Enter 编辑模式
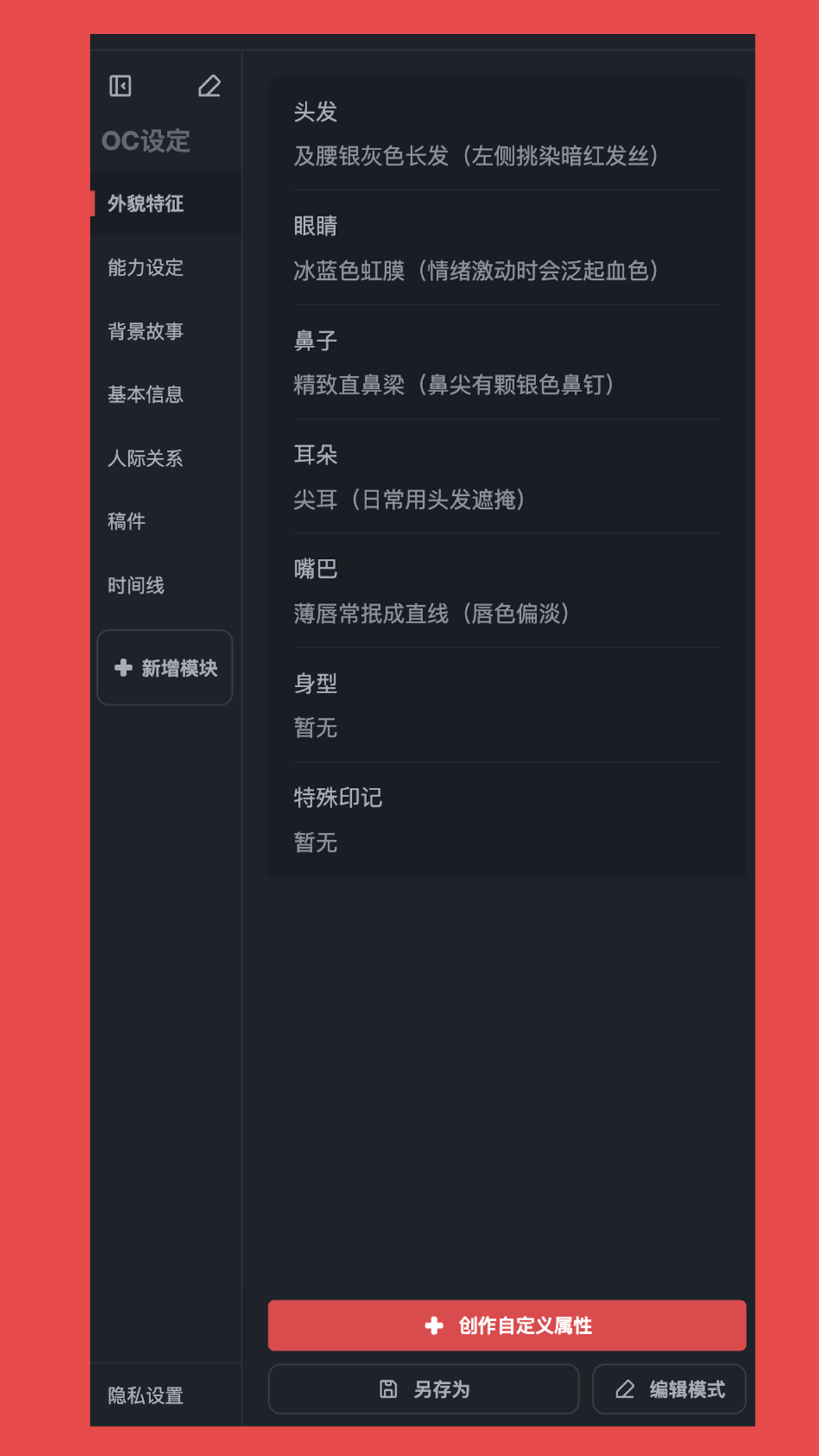The height and width of the screenshot is (1456, 819). tap(669, 1389)
